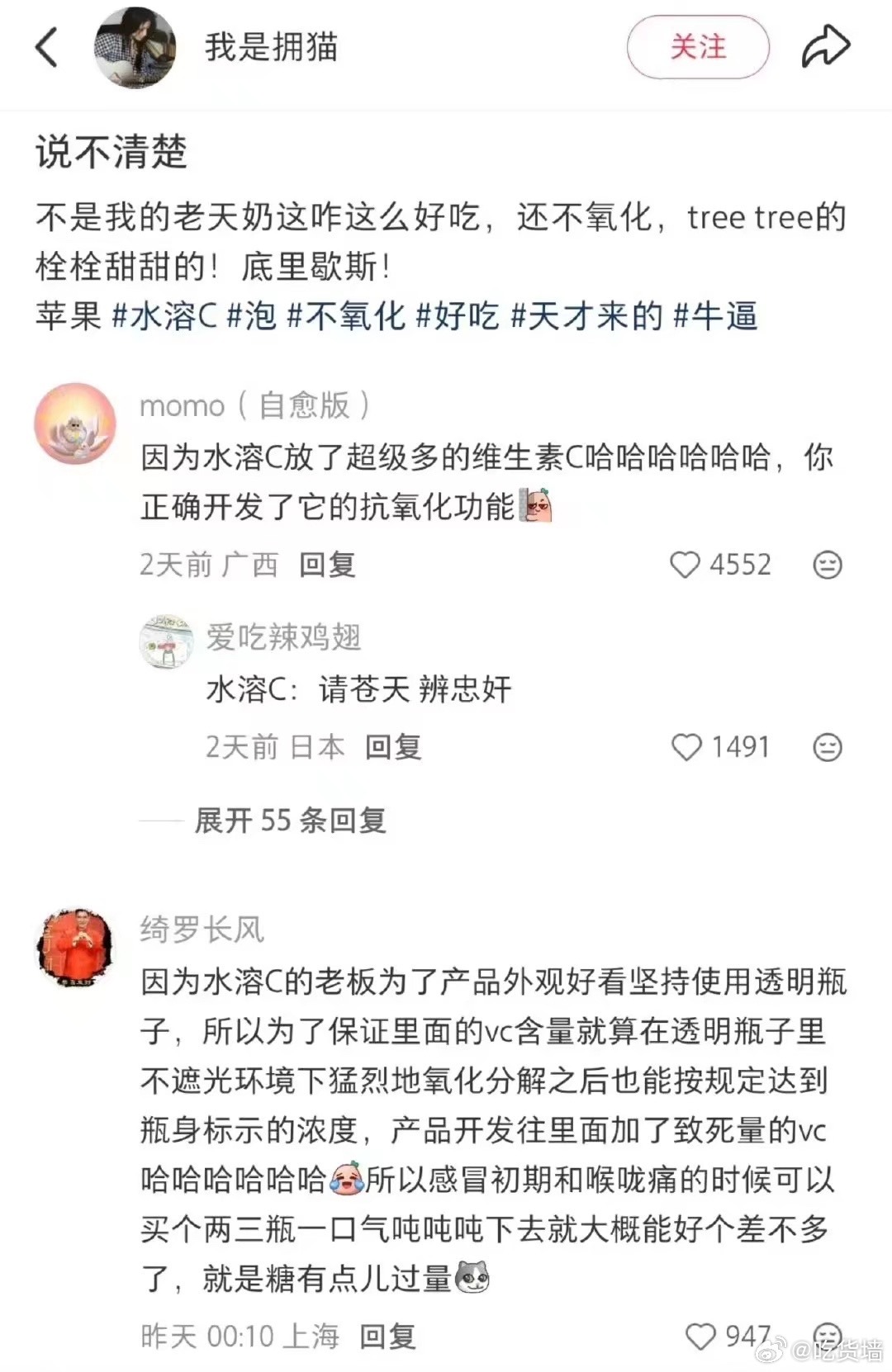The height and width of the screenshot is (1372, 892).
Task: Expand 展开 55 条回复
Action: pos(290,821)
